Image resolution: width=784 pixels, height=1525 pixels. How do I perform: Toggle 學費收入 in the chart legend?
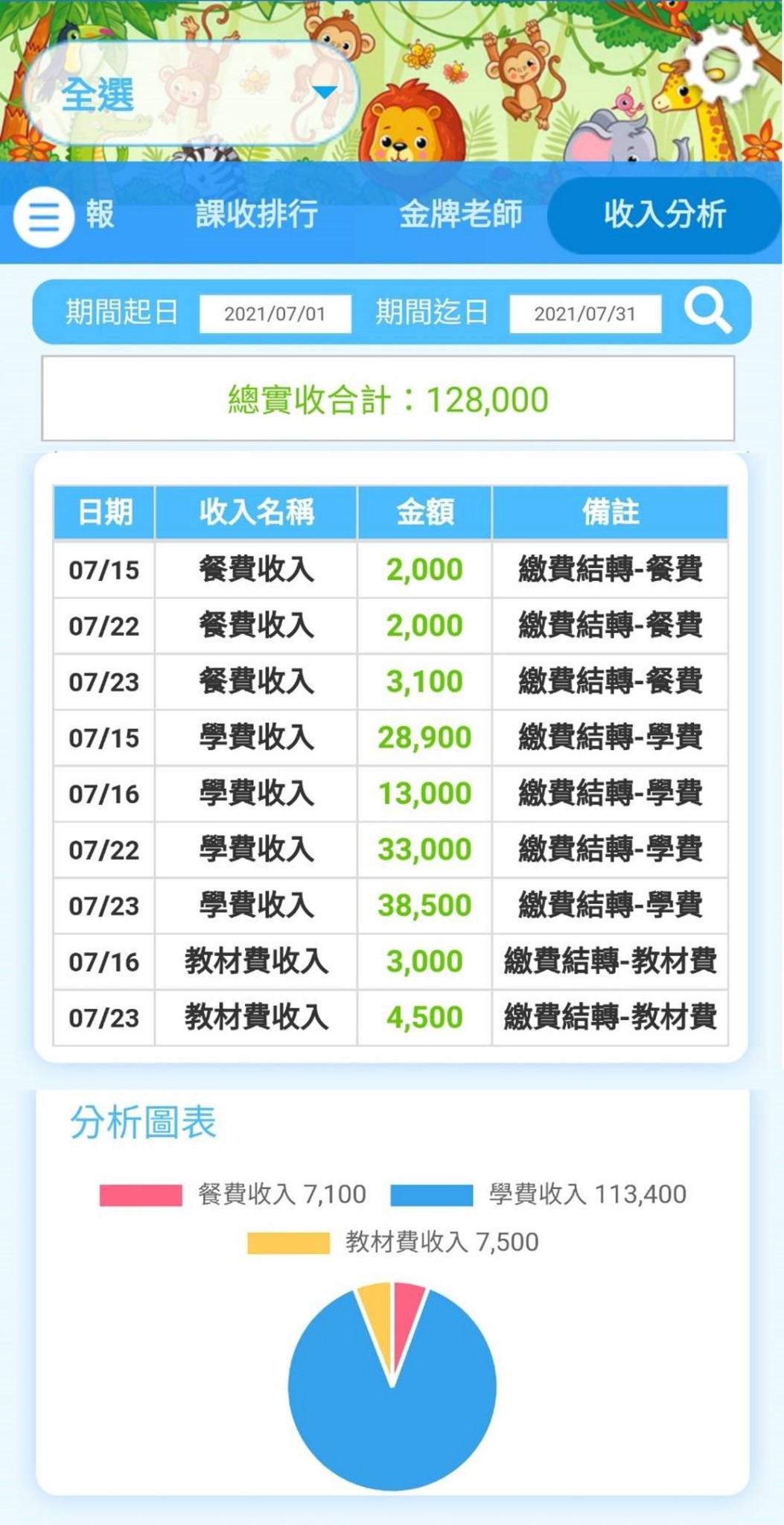pyautogui.click(x=539, y=1194)
